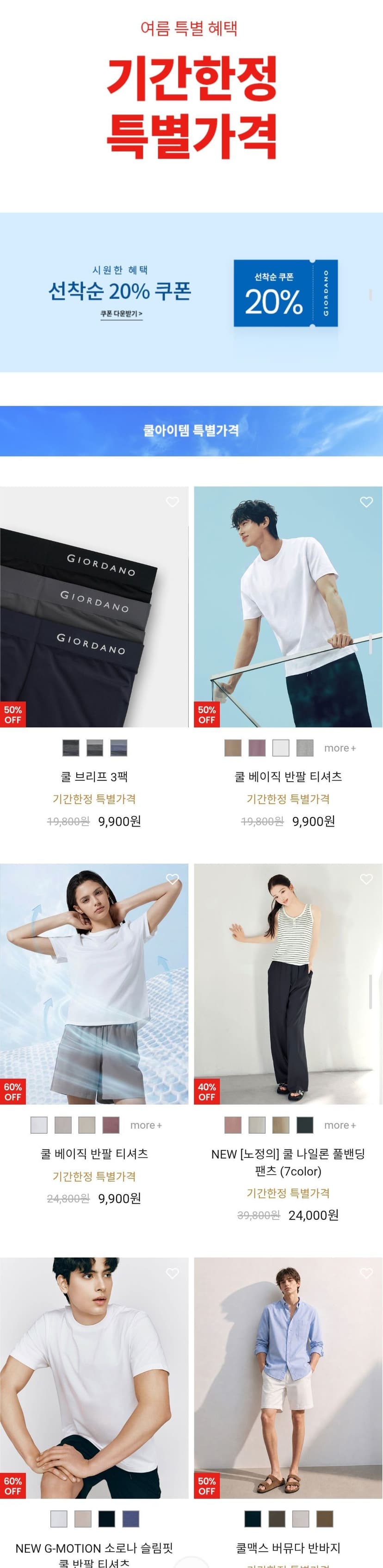Open the 쿨 브리프 3팩 product

94,606
